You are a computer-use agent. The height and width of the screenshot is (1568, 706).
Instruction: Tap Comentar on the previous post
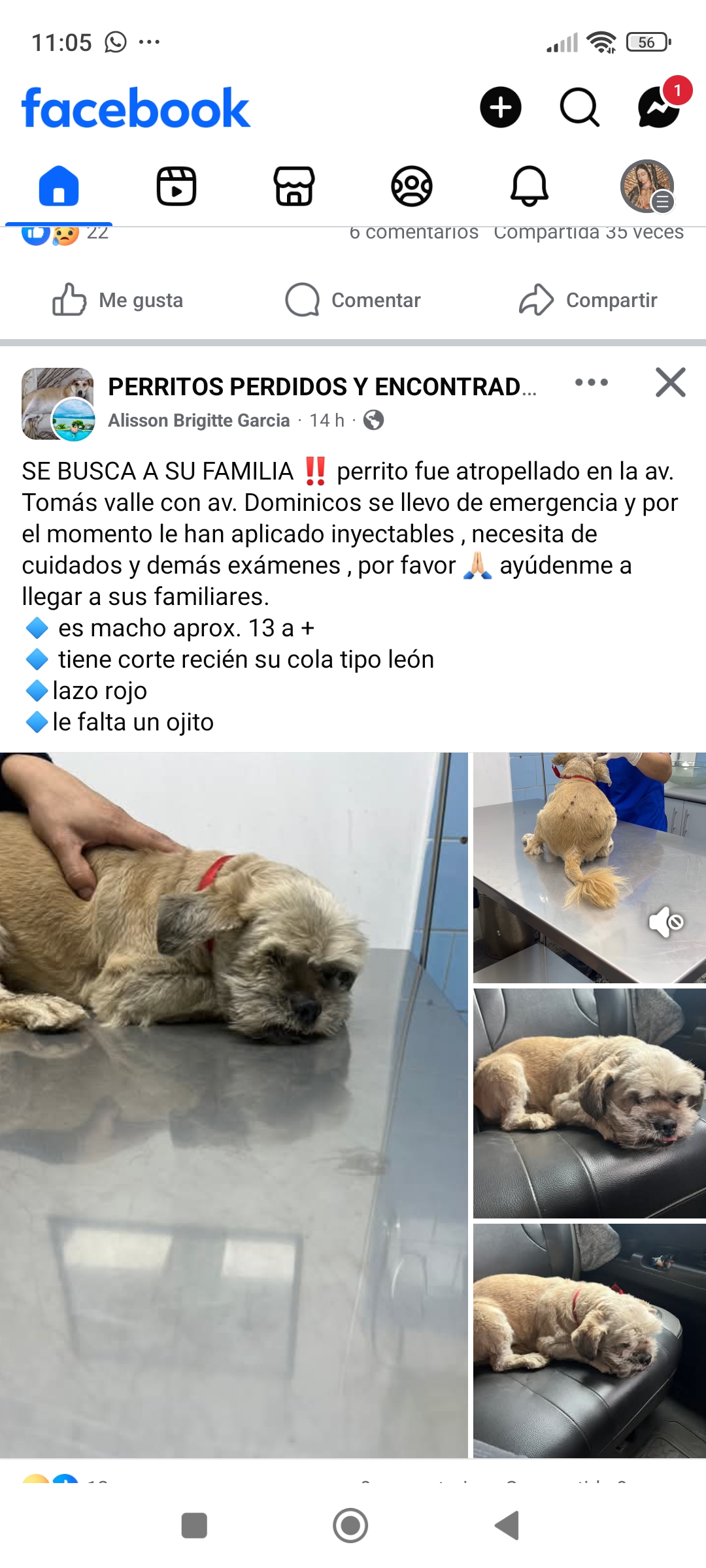click(353, 300)
